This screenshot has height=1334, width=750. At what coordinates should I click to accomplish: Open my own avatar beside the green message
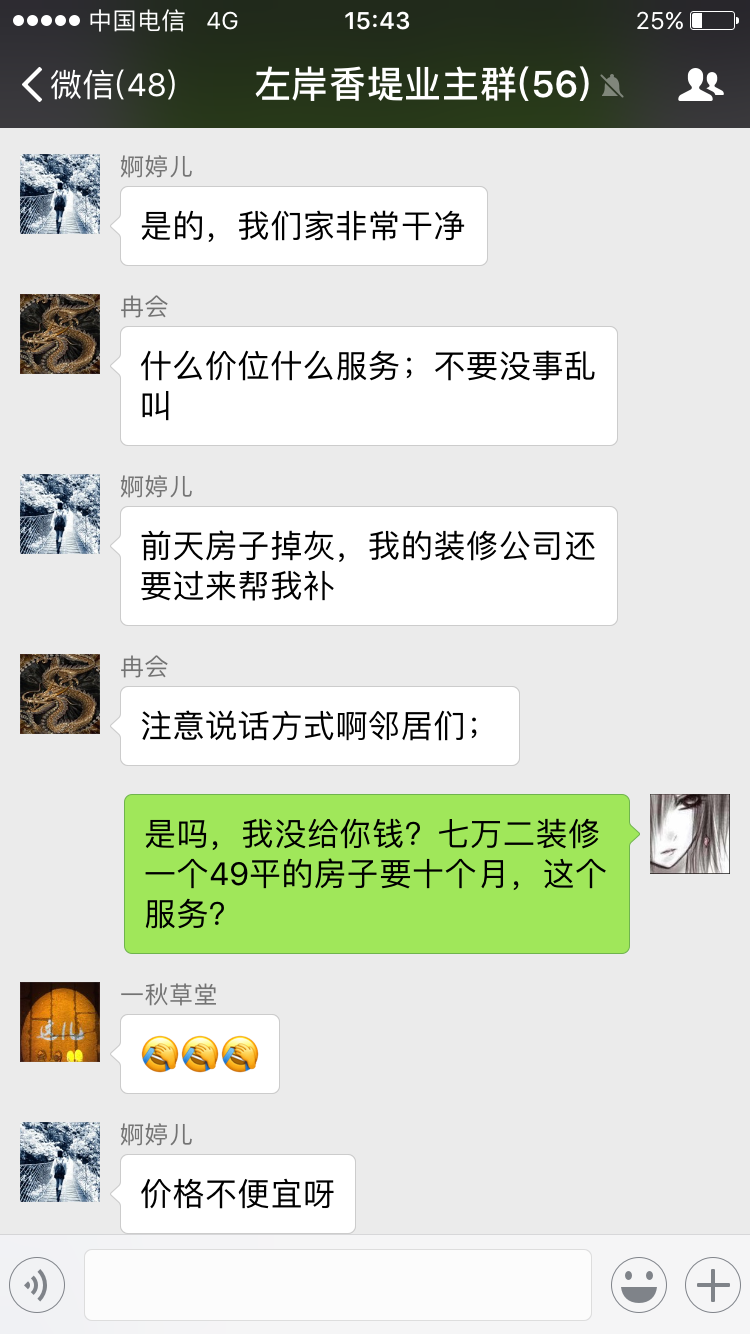click(690, 834)
